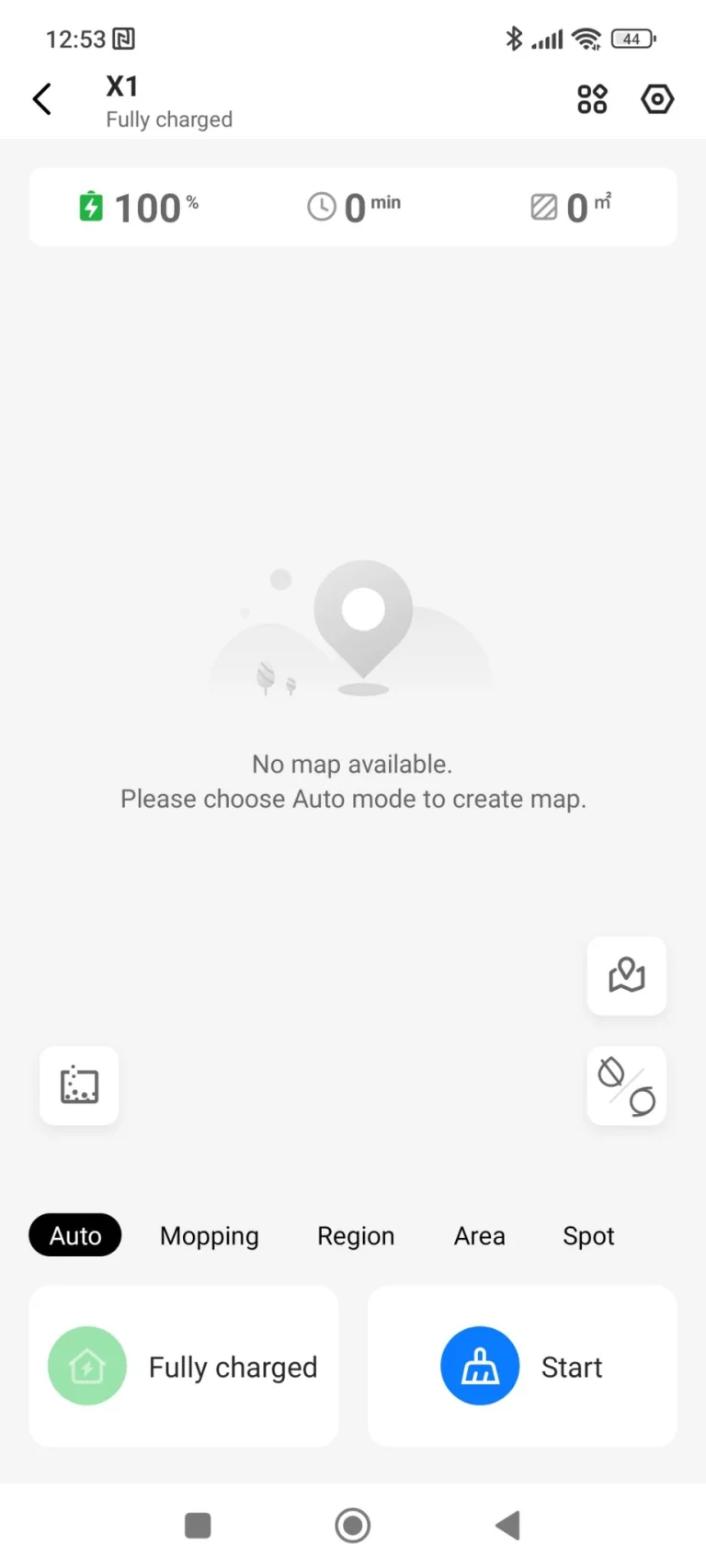This screenshot has height=1568, width=706.
Task: Start cleaning with the Start button
Action: 522,1366
